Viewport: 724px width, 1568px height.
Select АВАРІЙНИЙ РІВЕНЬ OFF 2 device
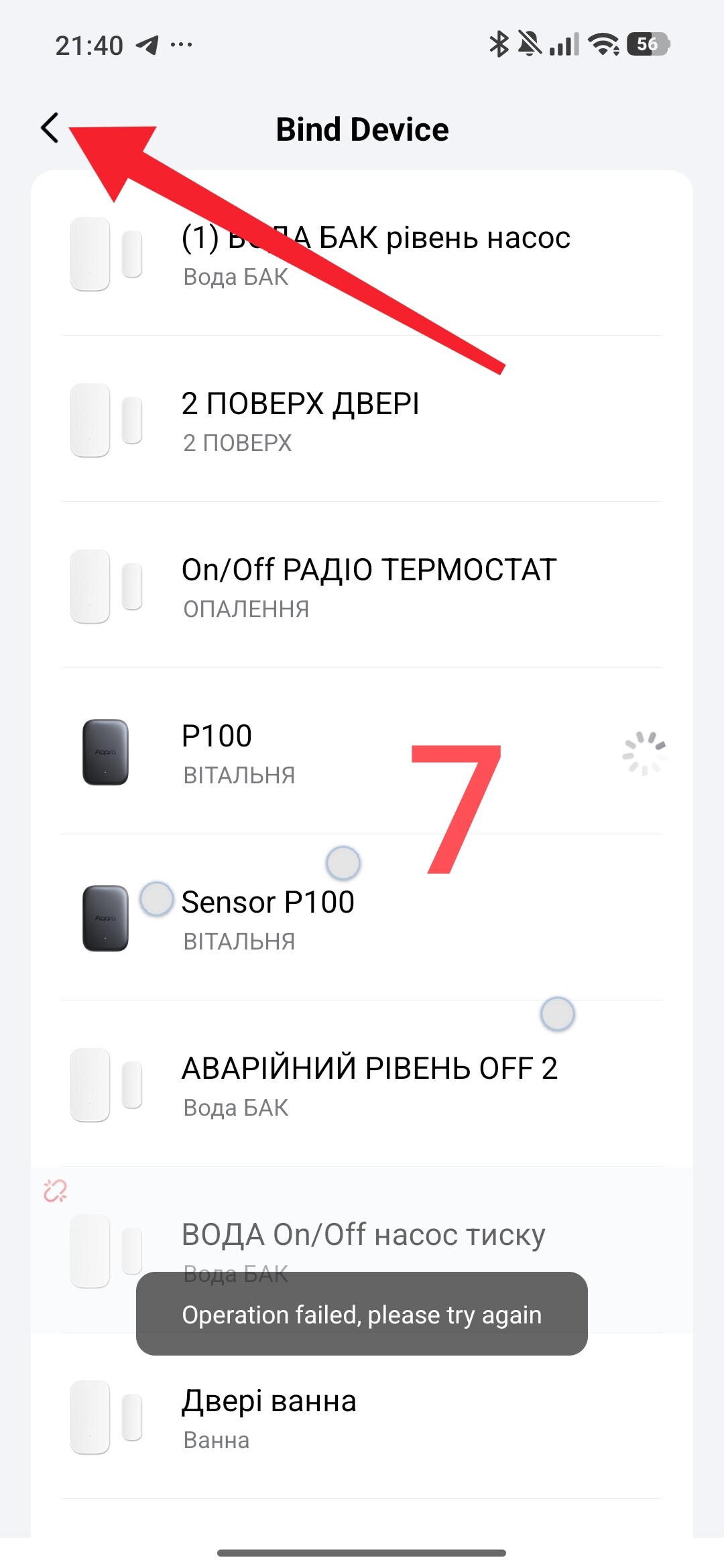362,1084
